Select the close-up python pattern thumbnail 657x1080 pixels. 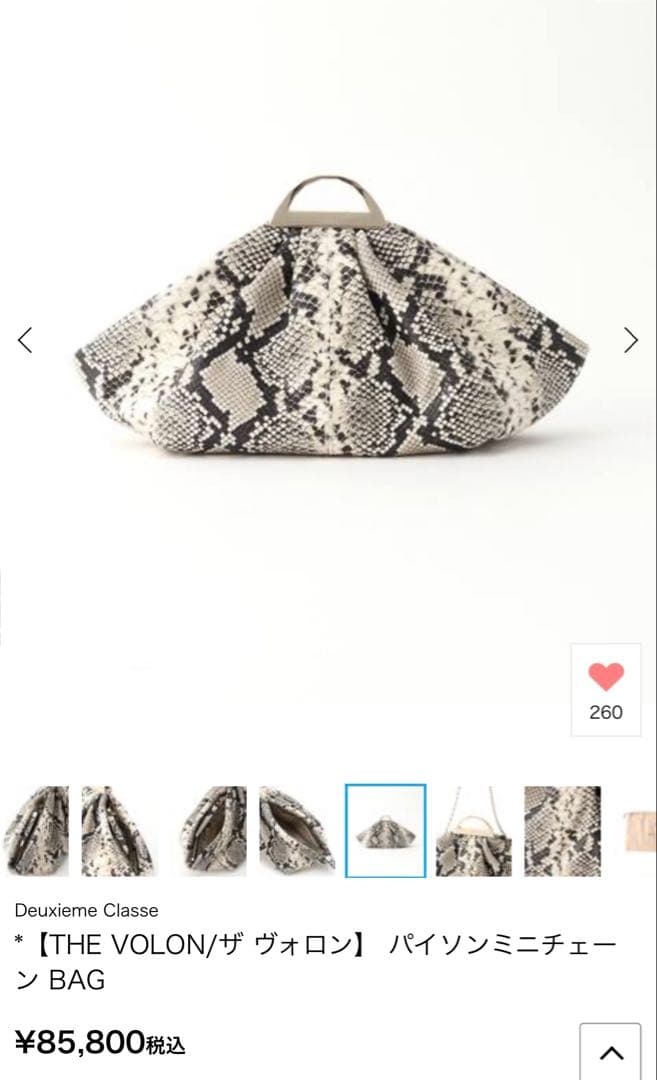(x=563, y=831)
